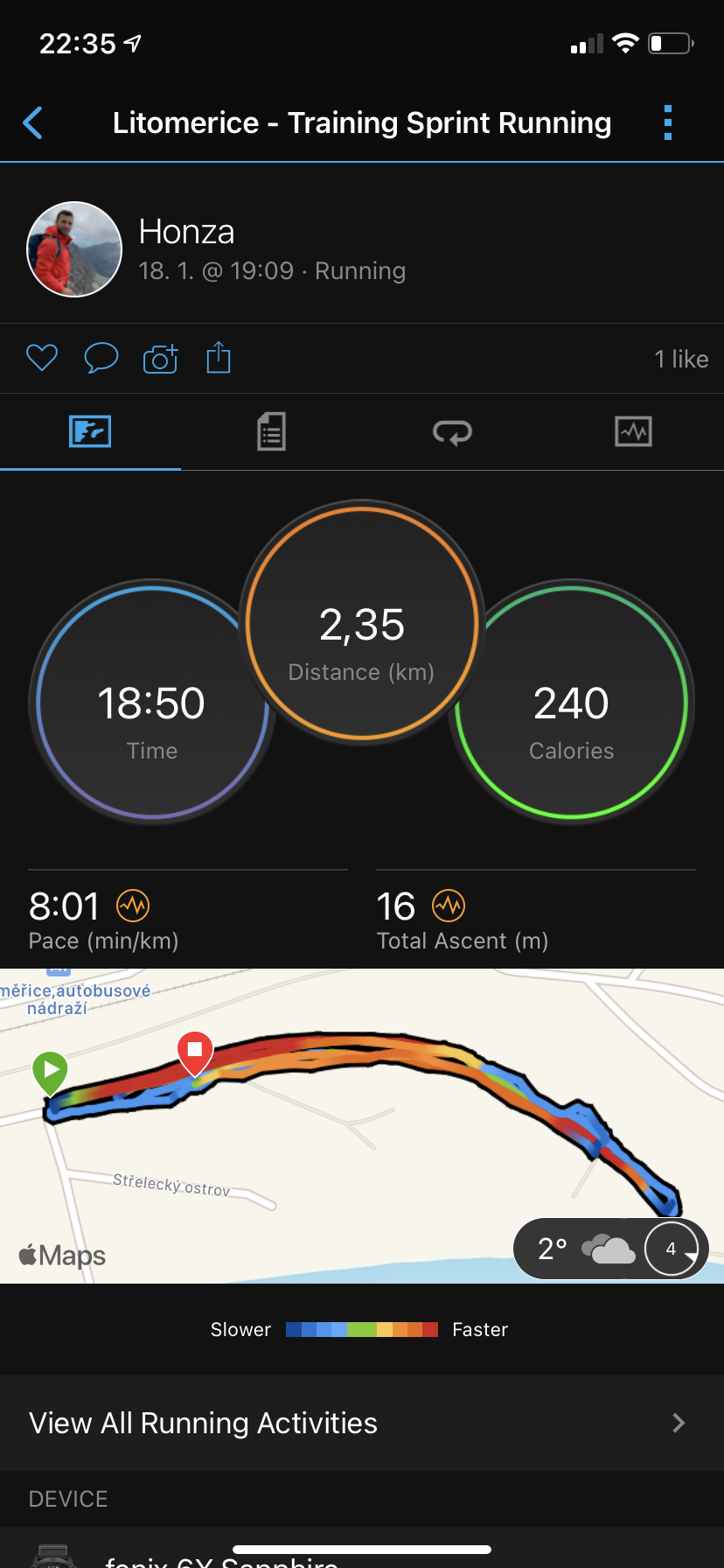Open Honza's profile picture
The height and width of the screenshot is (1568, 724).
point(74,249)
